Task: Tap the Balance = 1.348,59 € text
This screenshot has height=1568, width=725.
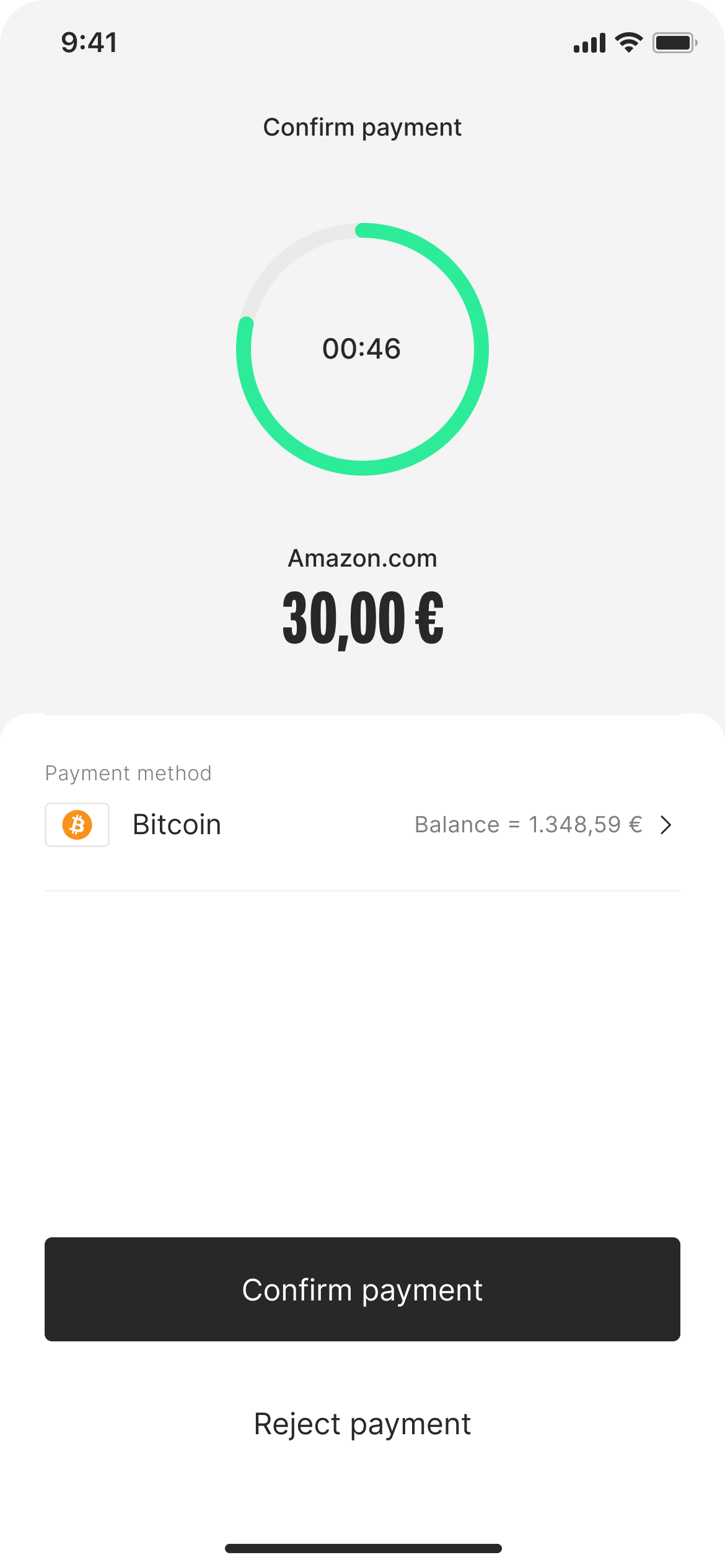Action: click(528, 824)
